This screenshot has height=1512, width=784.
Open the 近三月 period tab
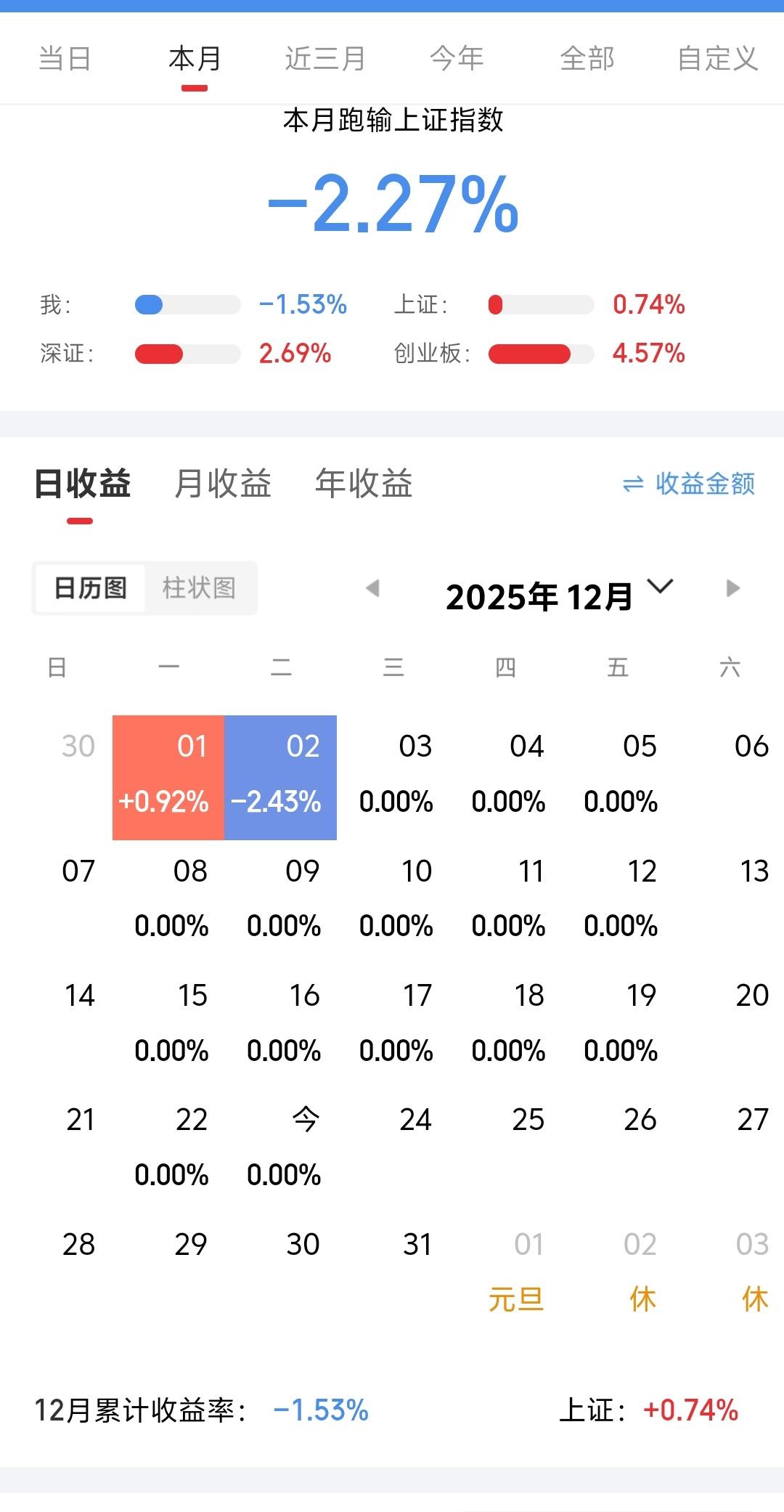tap(324, 58)
